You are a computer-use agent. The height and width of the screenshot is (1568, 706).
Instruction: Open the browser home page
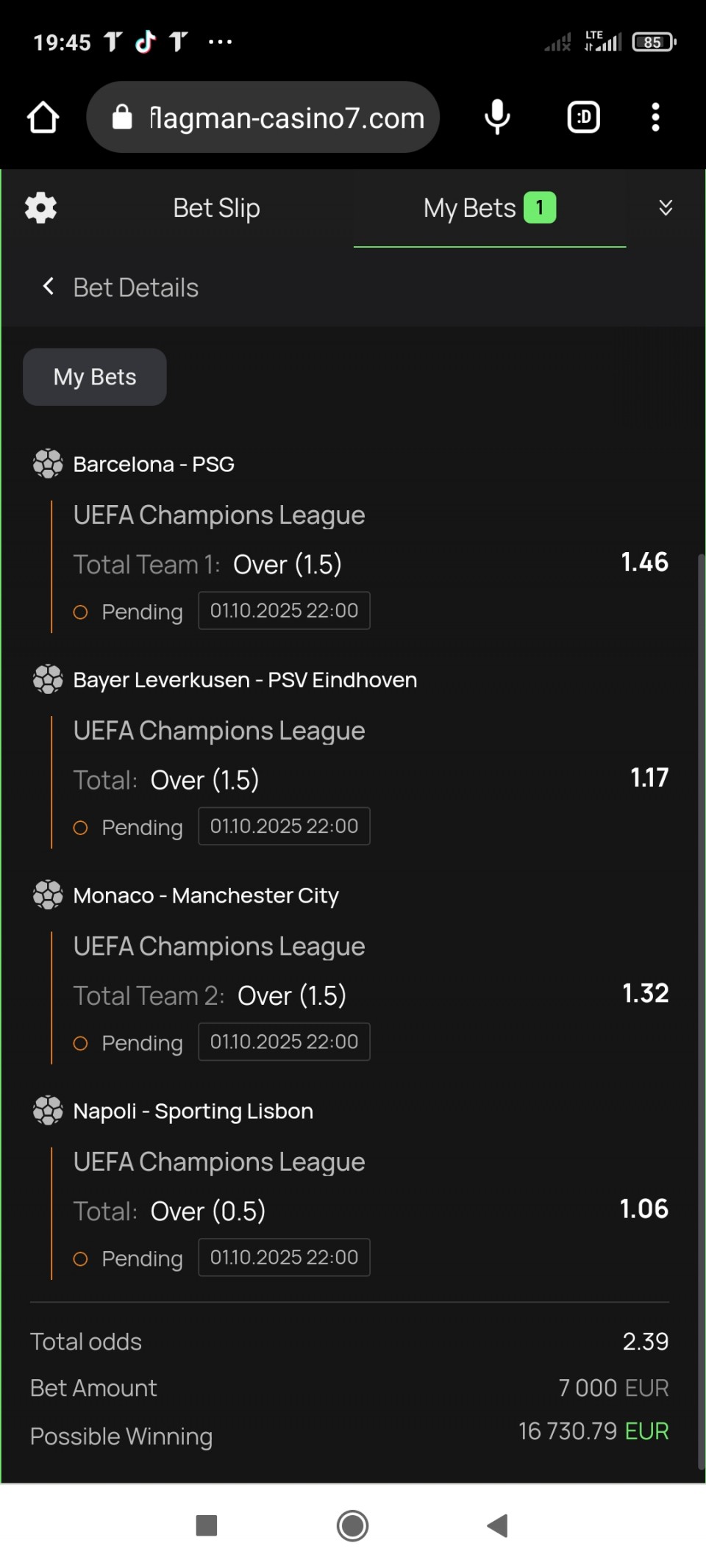[43, 118]
